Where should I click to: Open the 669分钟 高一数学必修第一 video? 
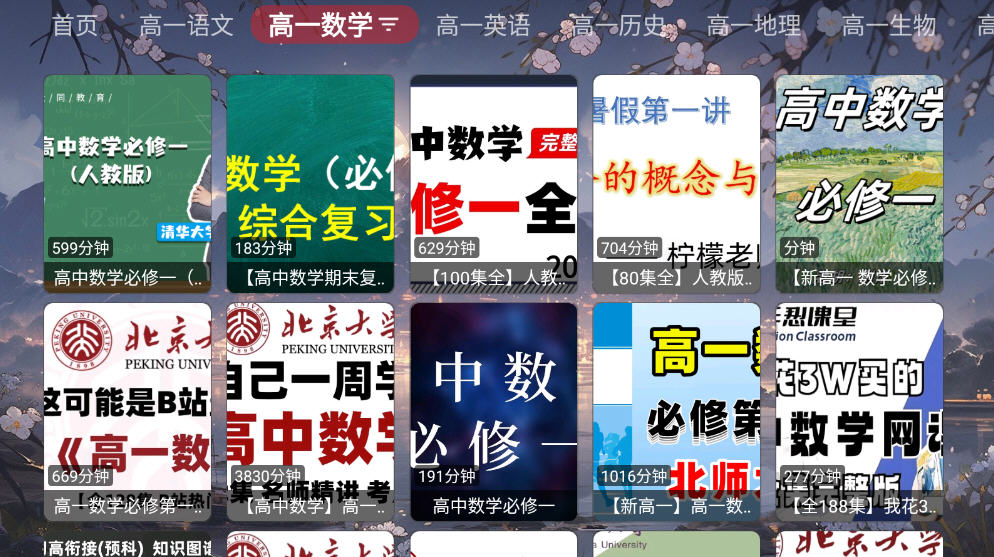[x=127, y=412]
